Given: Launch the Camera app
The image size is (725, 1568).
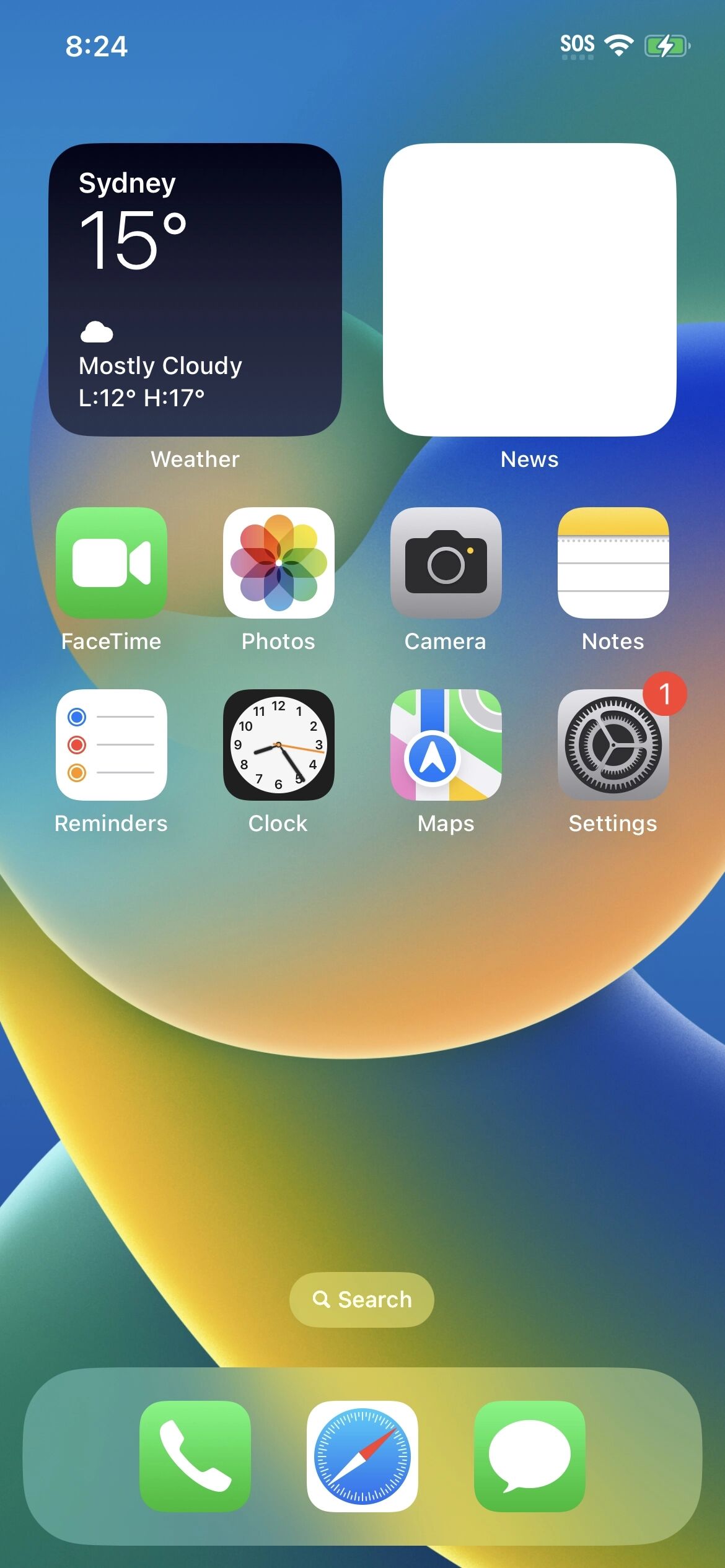Looking at the screenshot, I should (446, 562).
